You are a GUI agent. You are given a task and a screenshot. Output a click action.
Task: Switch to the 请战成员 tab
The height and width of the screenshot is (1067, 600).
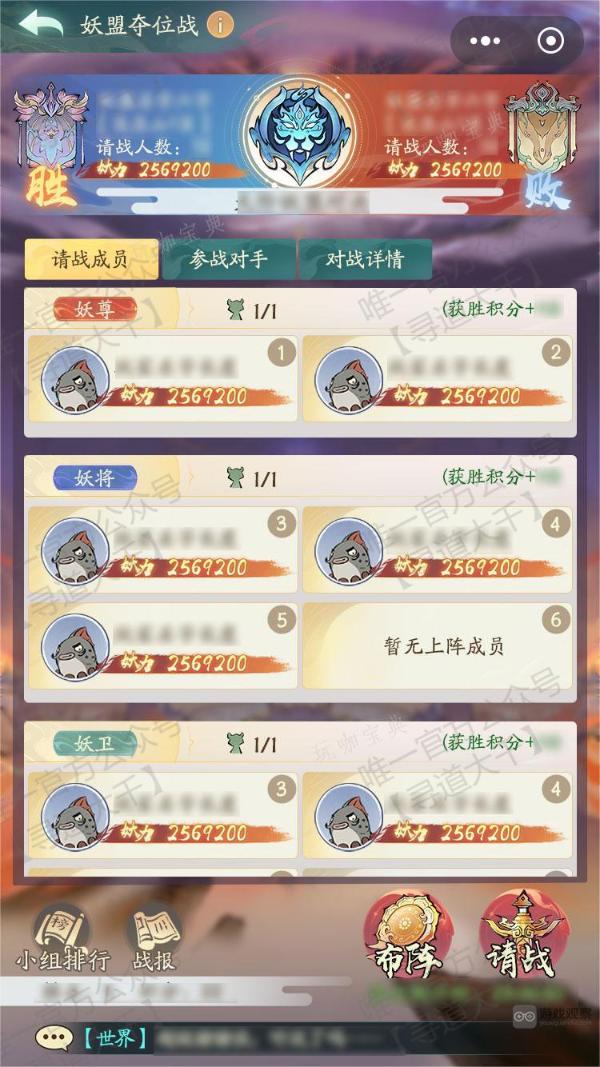coord(90,259)
